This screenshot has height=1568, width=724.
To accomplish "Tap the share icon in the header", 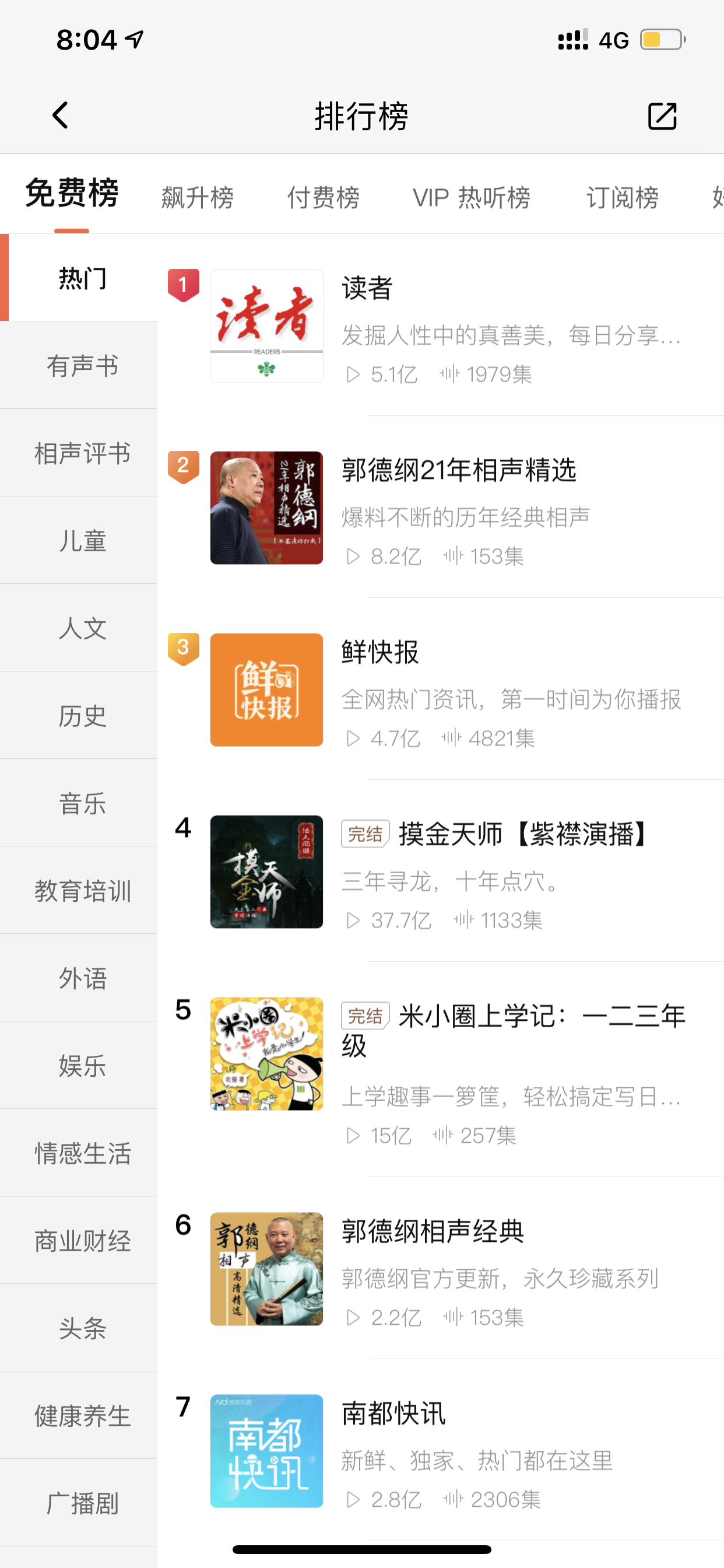I will point(662,116).
